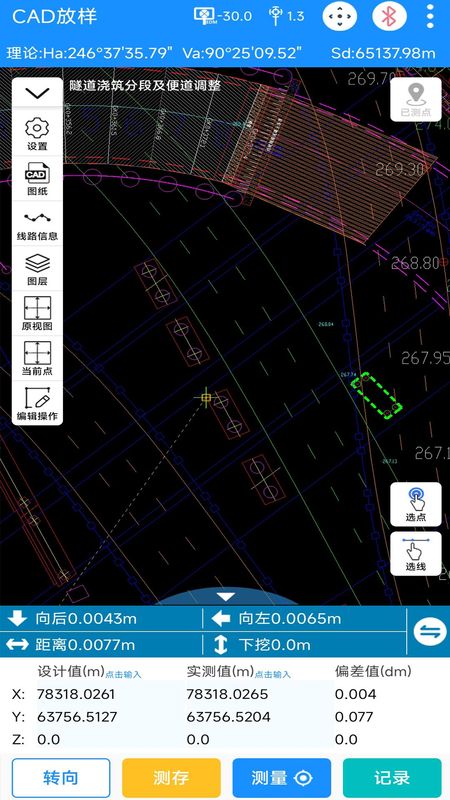Start measurement with the 测量 button

click(282, 778)
